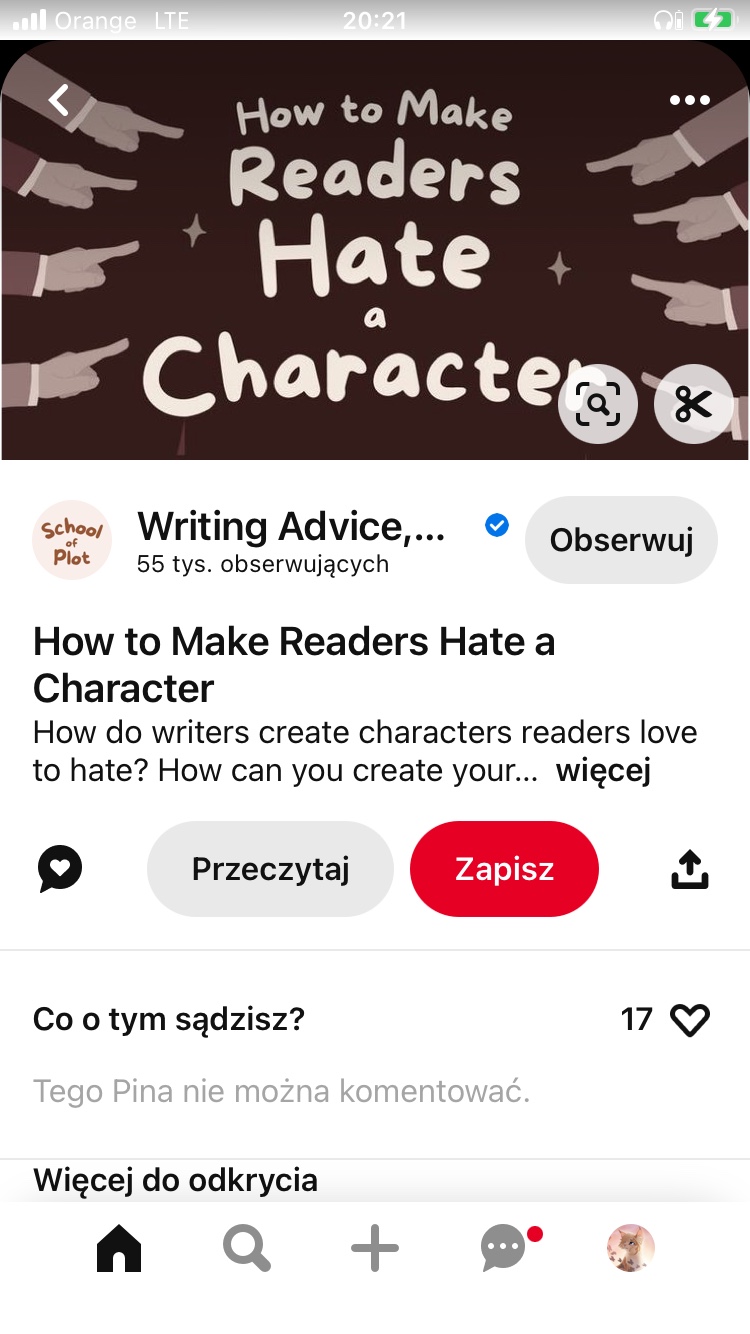Tap the scissors cutout icon
This screenshot has width=750, height=1334.
pyautogui.click(x=693, y=404)
